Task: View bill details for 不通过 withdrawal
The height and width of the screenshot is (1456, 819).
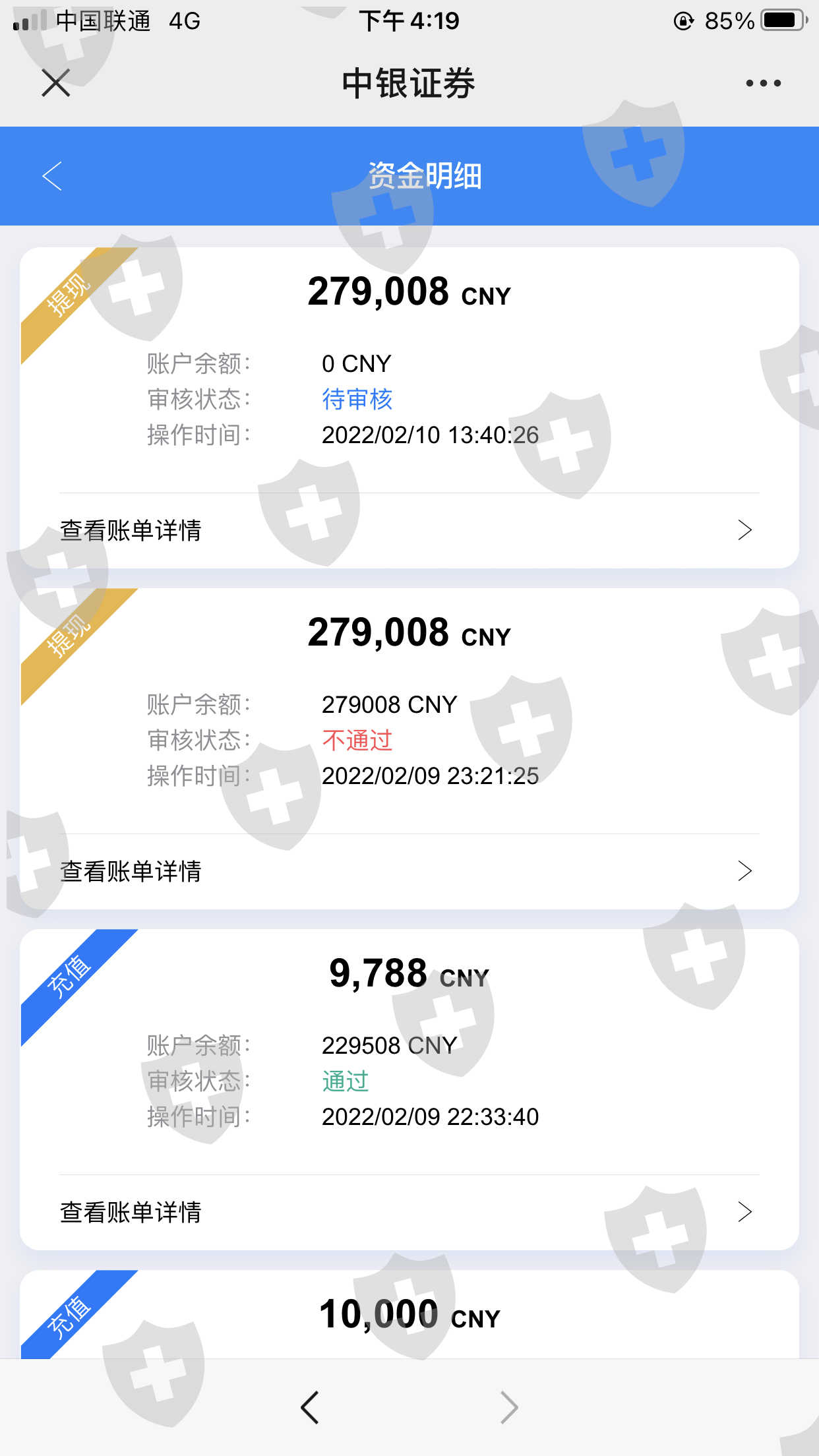Action: (409, 871)
